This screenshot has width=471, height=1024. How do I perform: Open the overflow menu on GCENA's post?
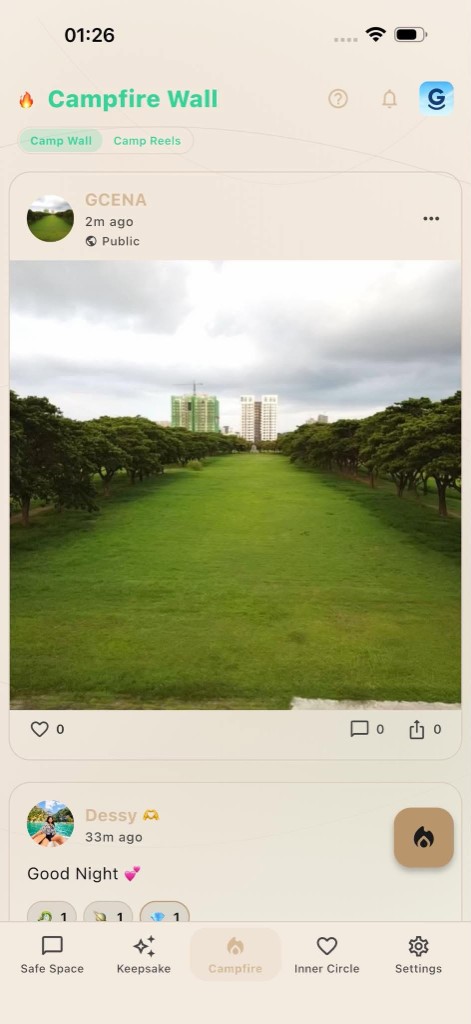point(431,219)
